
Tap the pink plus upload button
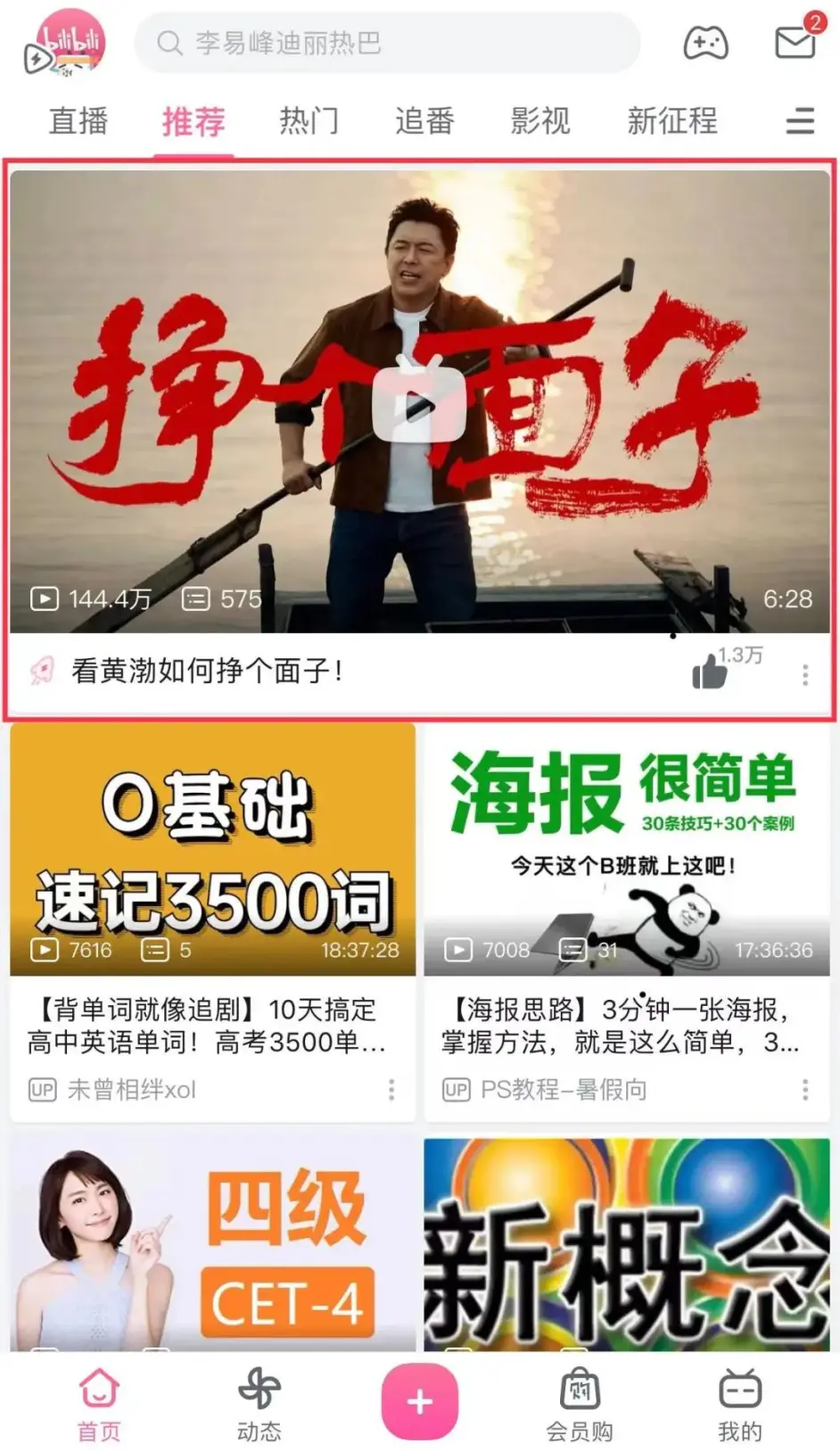419,1401
